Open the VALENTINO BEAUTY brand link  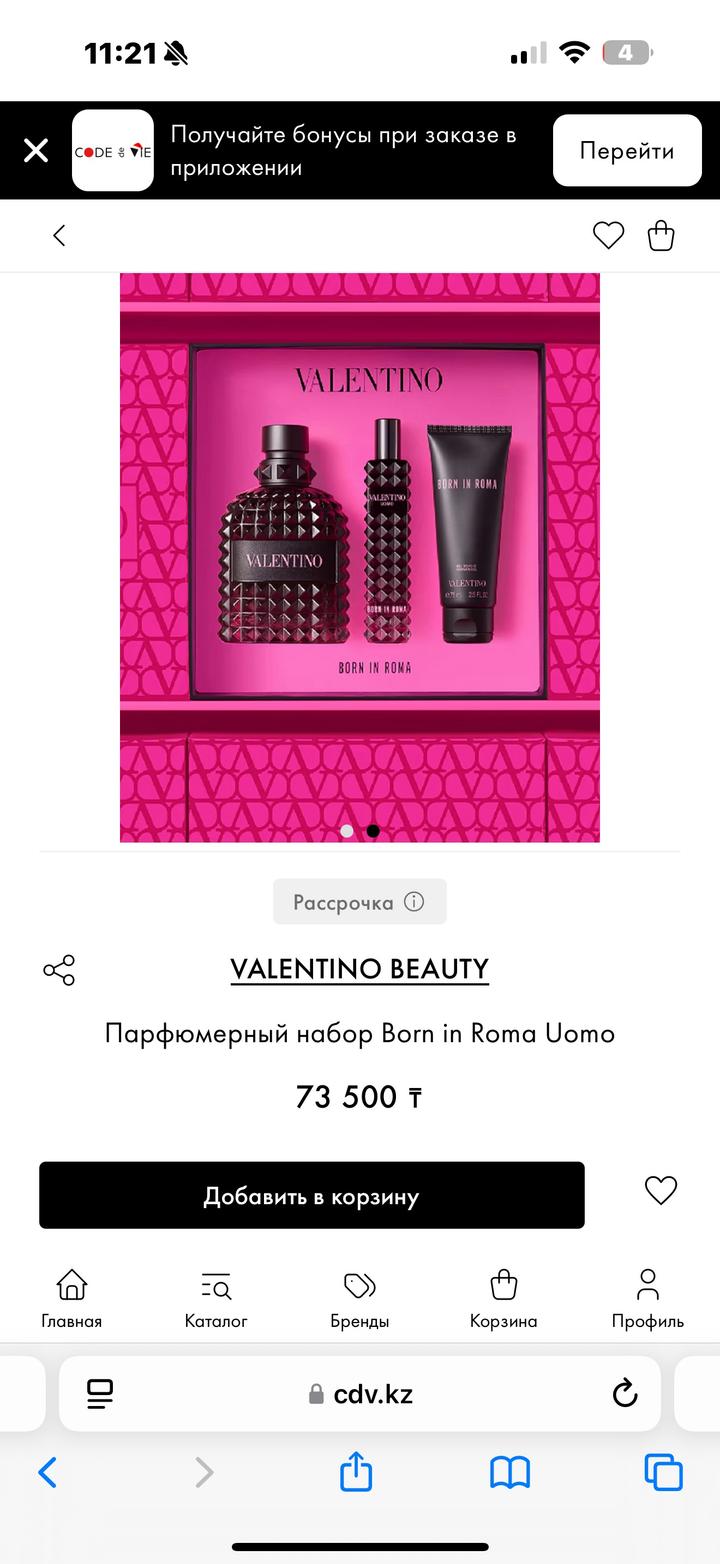[x=359, y=969]
